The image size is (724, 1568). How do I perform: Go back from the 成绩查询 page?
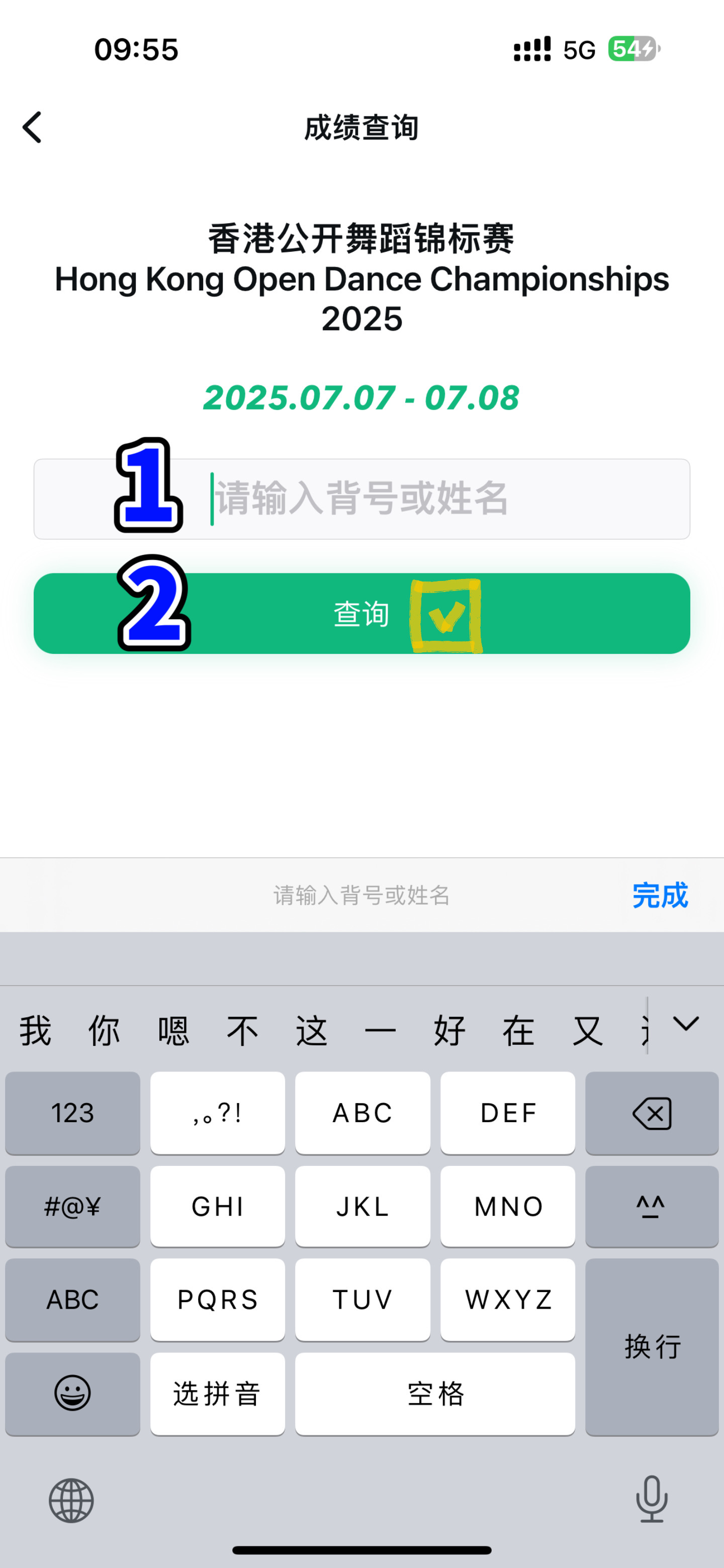(x=32, y=127)
